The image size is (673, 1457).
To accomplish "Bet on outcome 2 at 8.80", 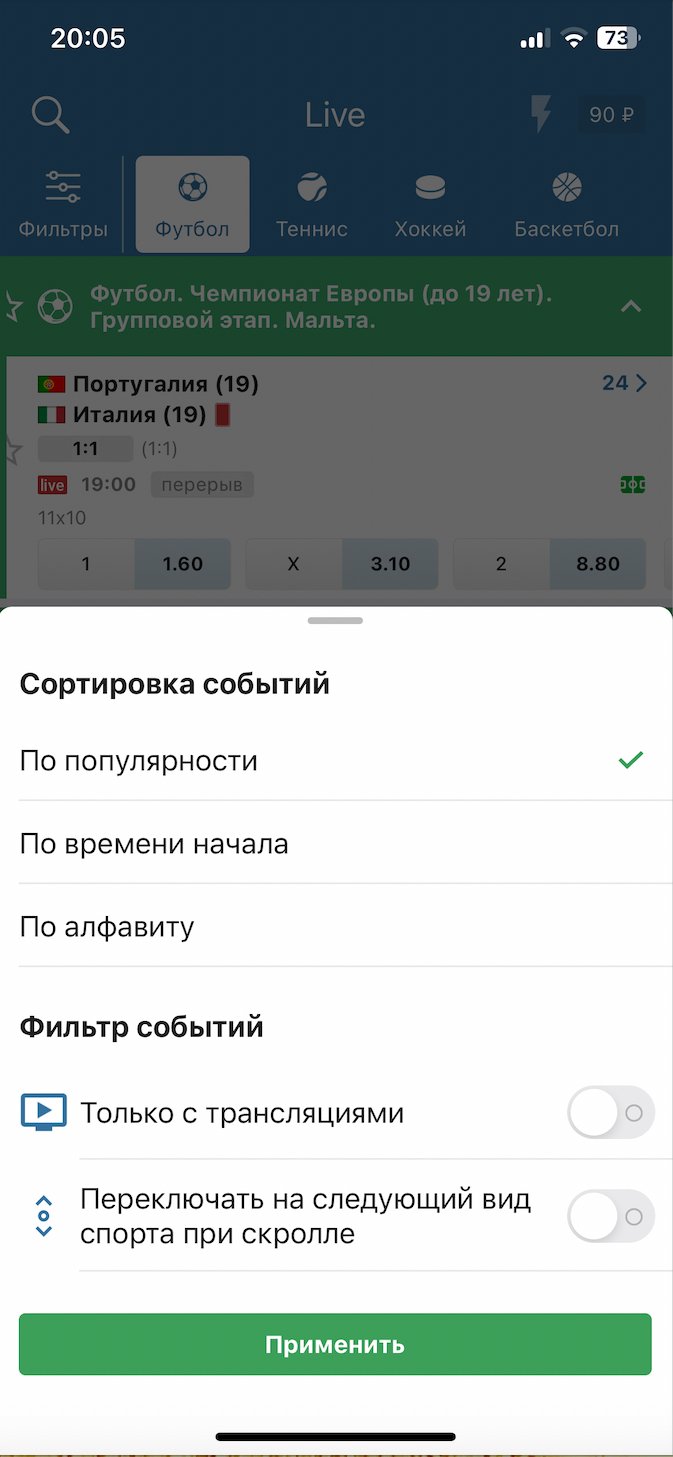I will 550,564.
